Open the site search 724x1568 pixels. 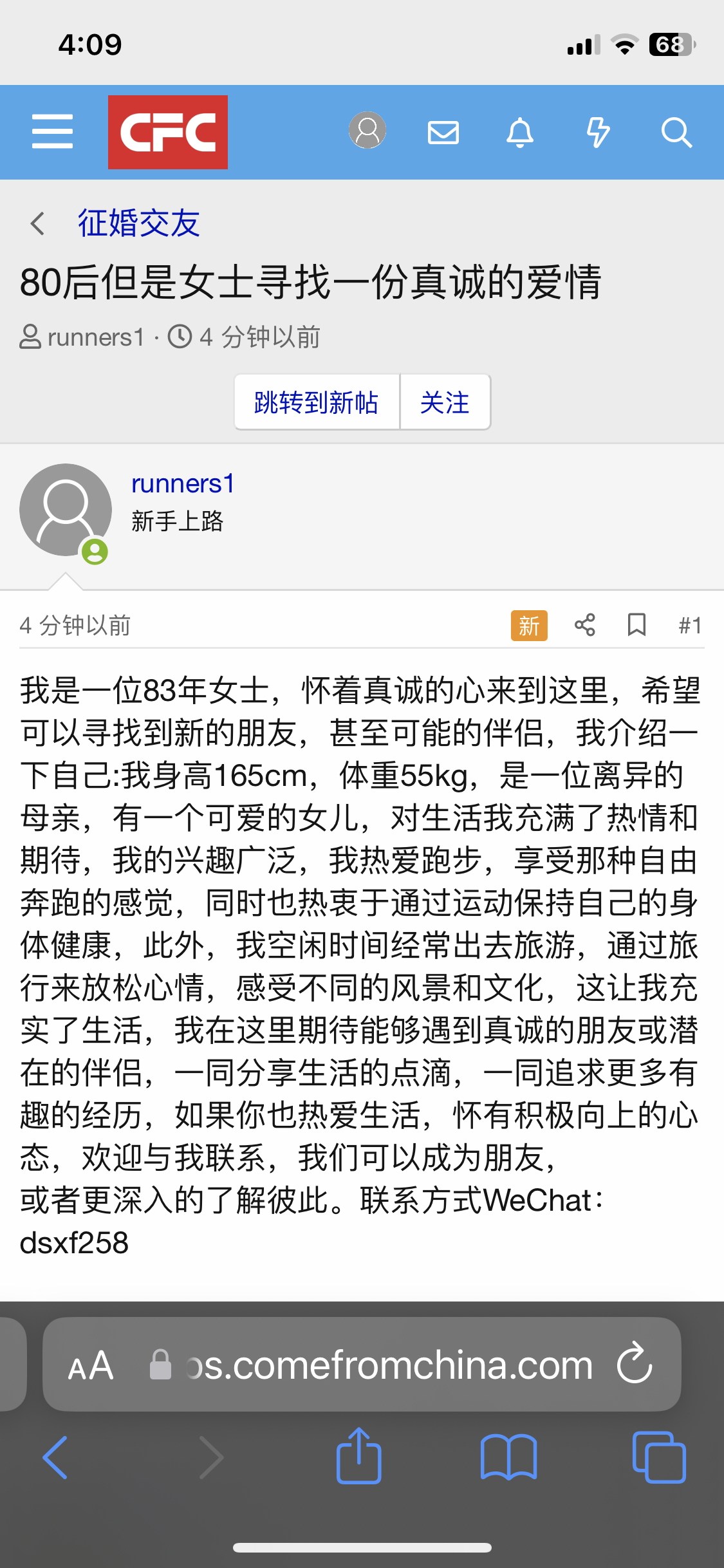pyautogui.click(x=676, y=133)
